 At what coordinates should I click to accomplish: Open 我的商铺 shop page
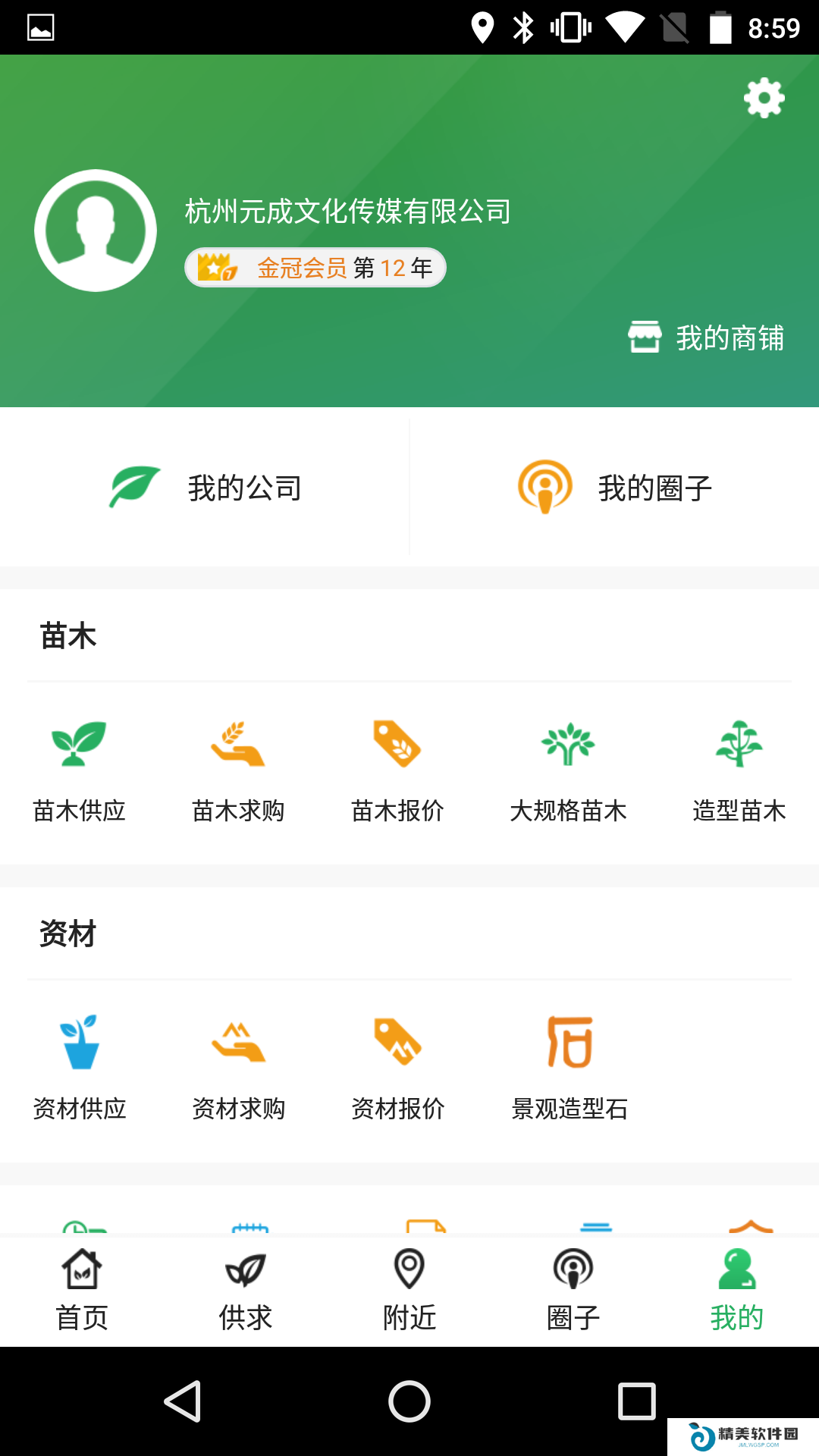click(707, 337)
